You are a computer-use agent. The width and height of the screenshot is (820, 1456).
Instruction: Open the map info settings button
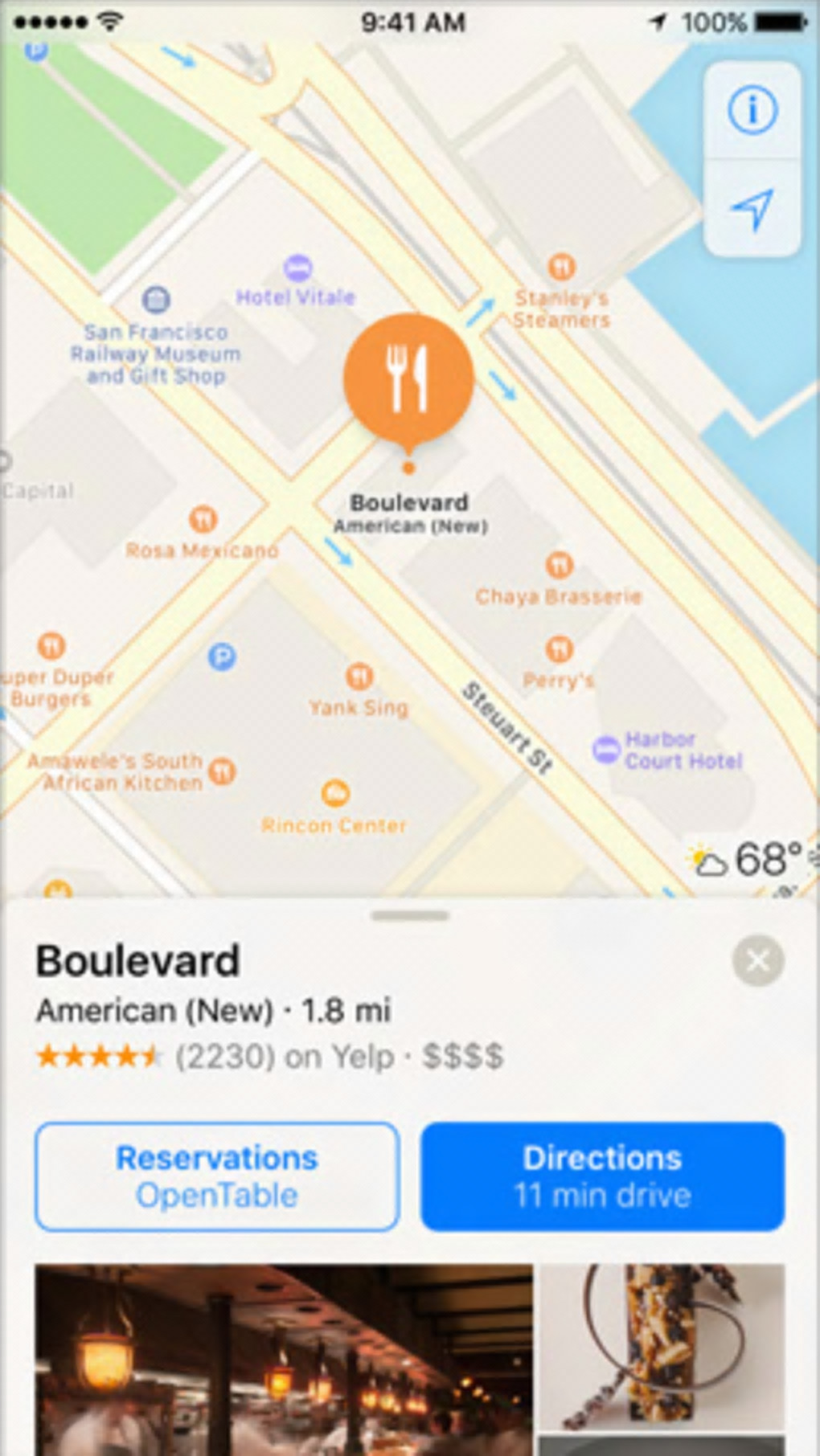pos(752,109)
